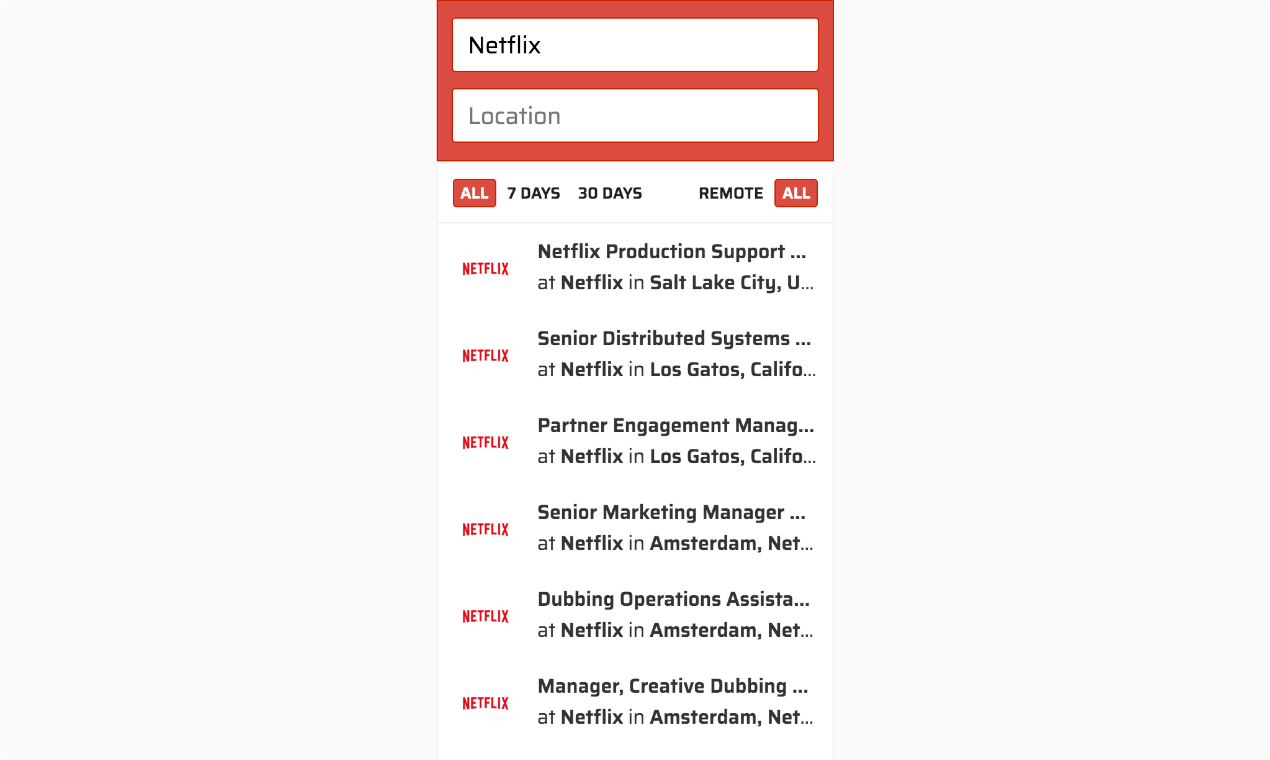Tap the Netflix search field
This screenshot has height=760, width=1270.
[x=635, y=45]
